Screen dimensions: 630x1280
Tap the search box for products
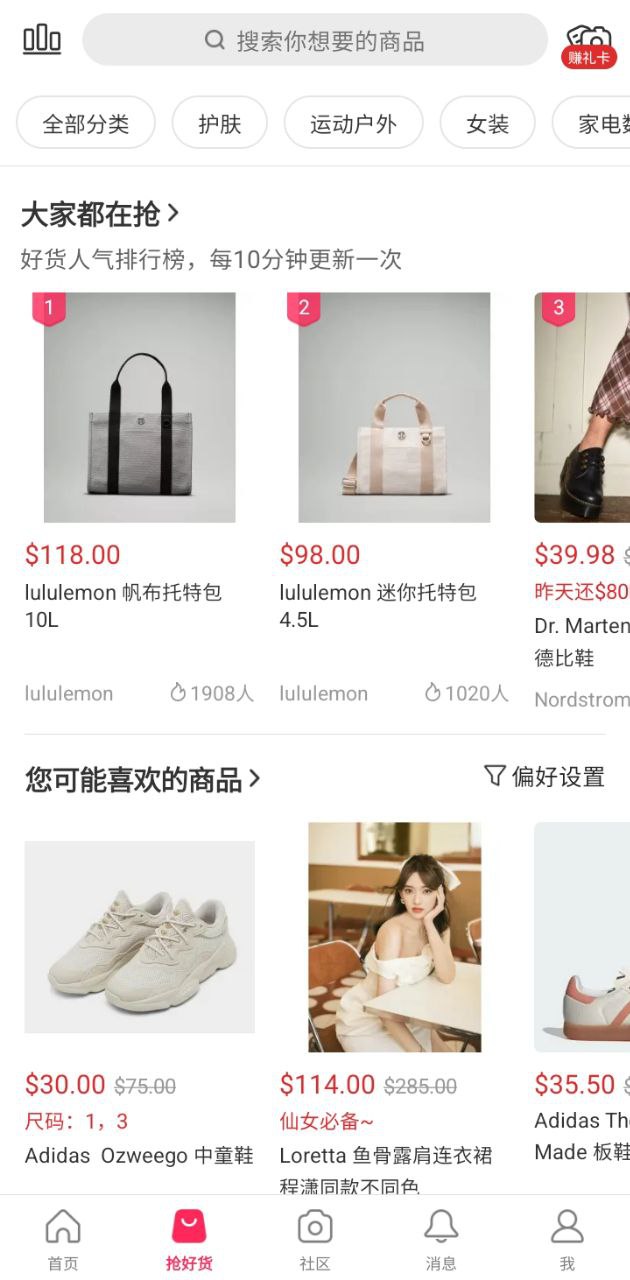[x=315, y=40]
